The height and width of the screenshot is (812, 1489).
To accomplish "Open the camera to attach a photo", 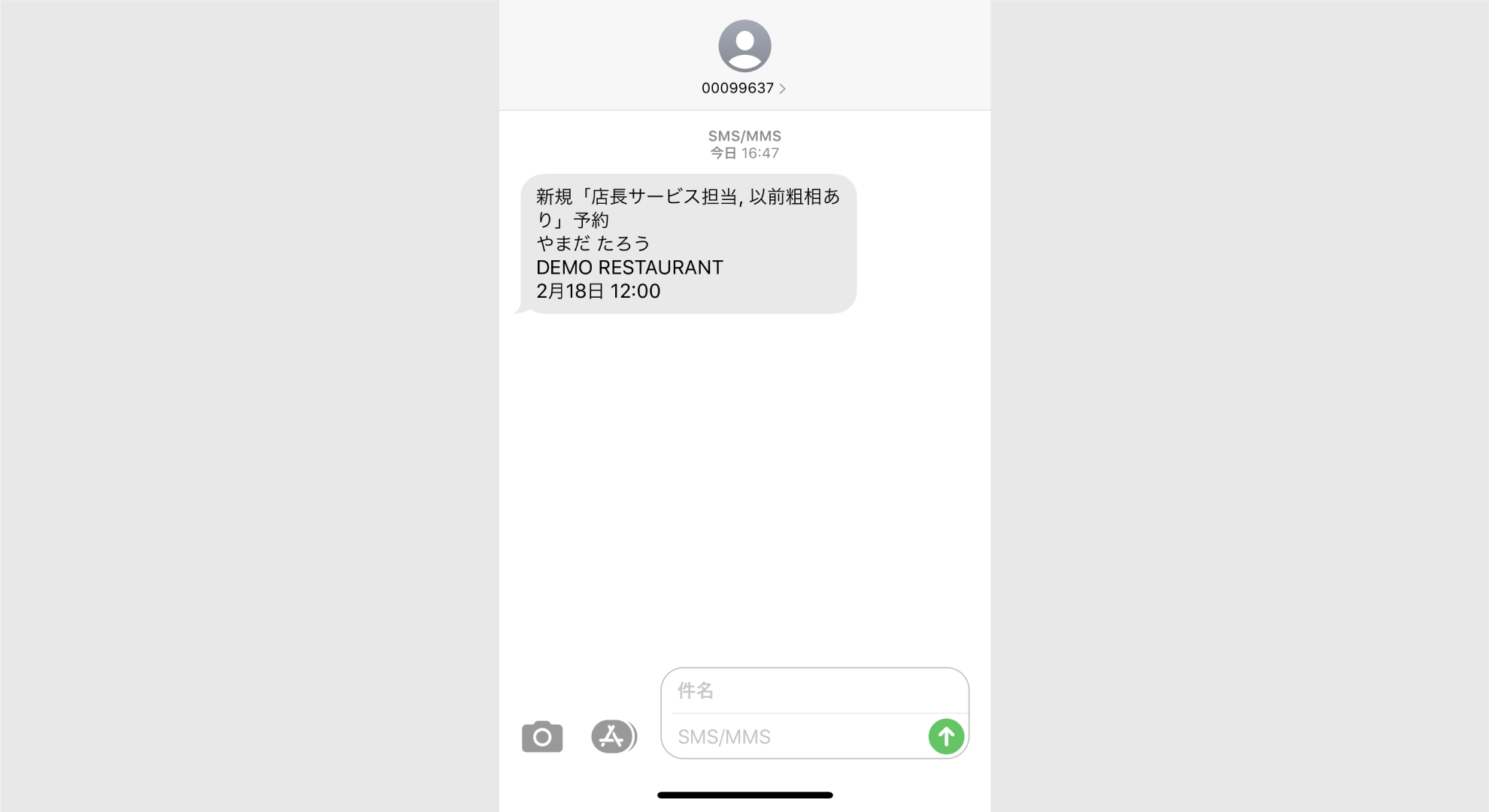I will [542, 737].
